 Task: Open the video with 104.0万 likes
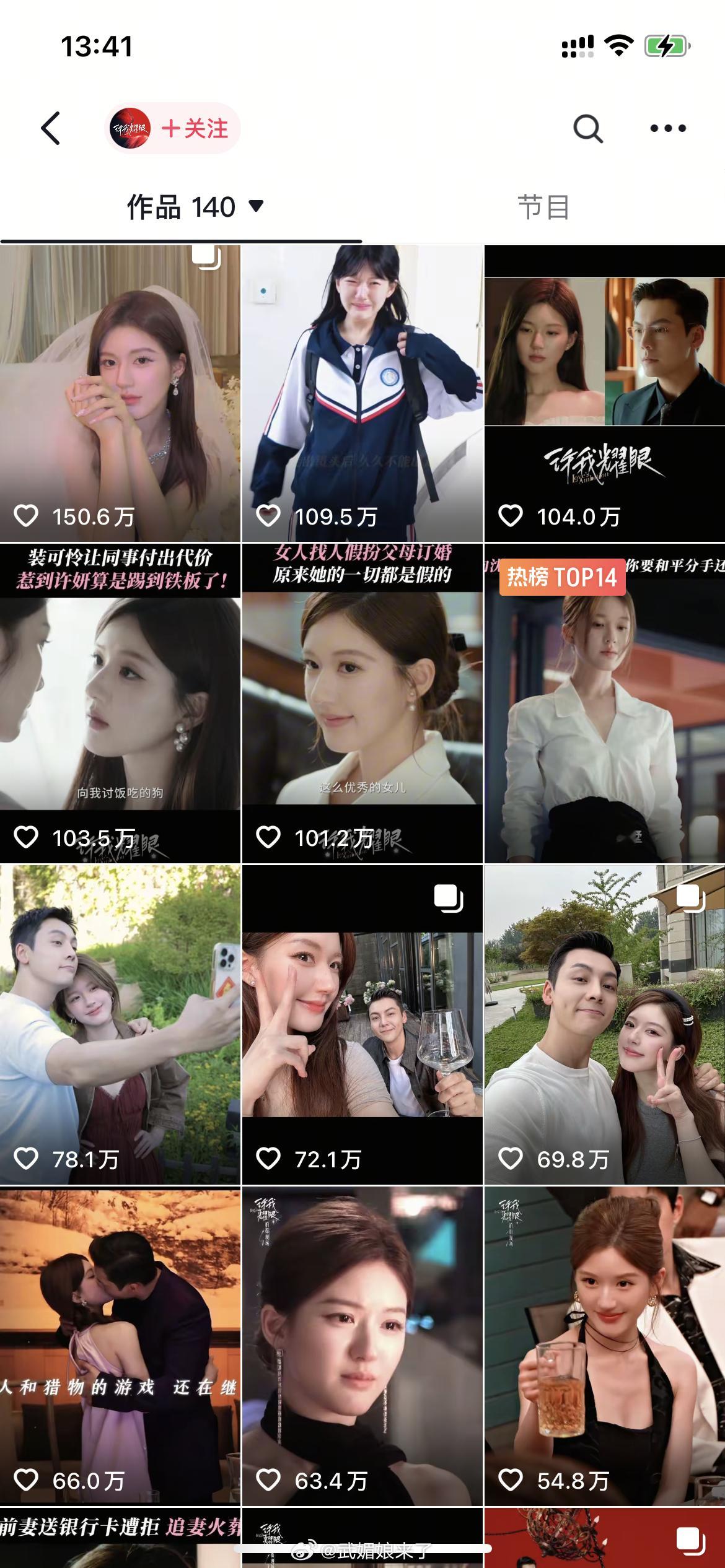604,393
